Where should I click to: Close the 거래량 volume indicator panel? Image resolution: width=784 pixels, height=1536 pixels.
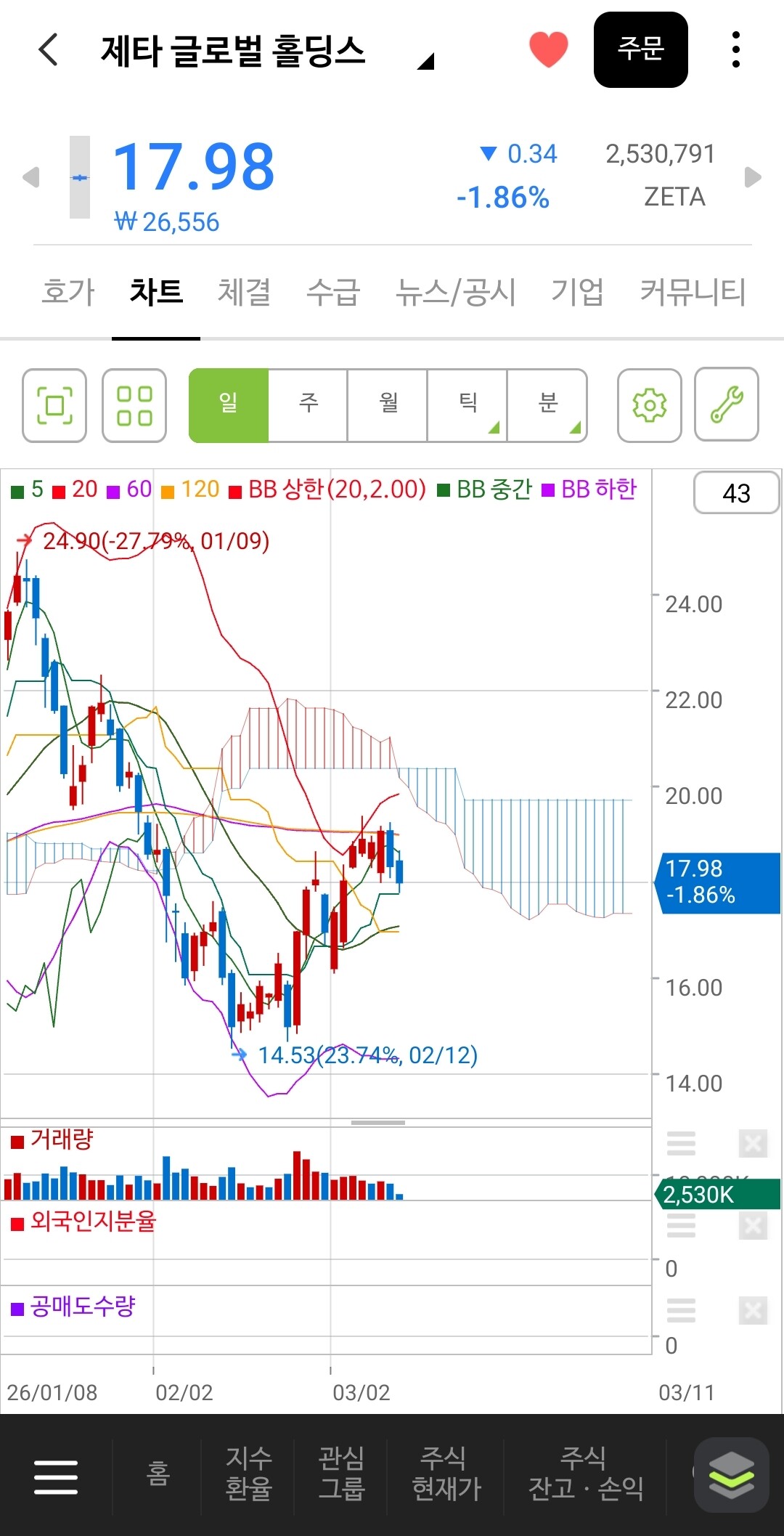click(753, 1144)
